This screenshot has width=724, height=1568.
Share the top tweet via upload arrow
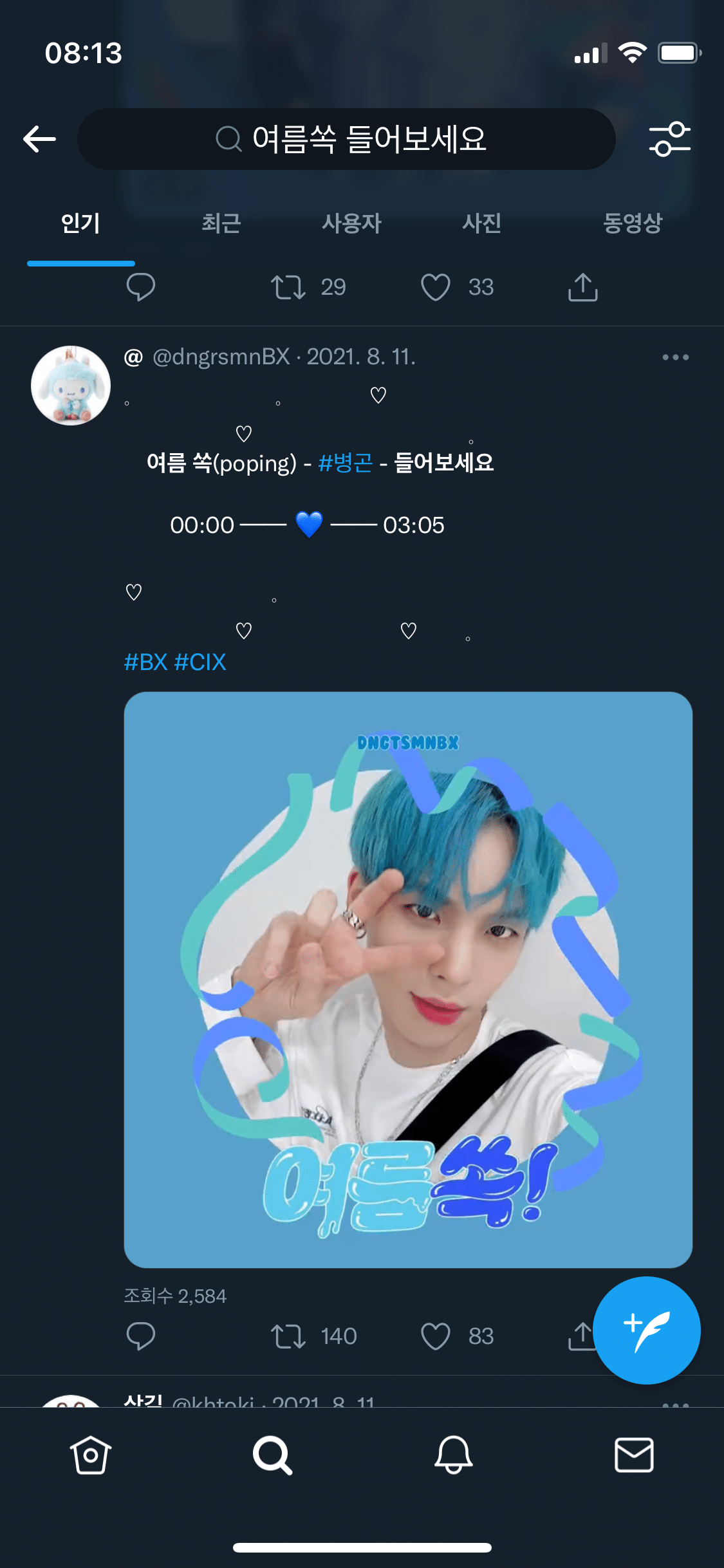(x=583, y=288)
